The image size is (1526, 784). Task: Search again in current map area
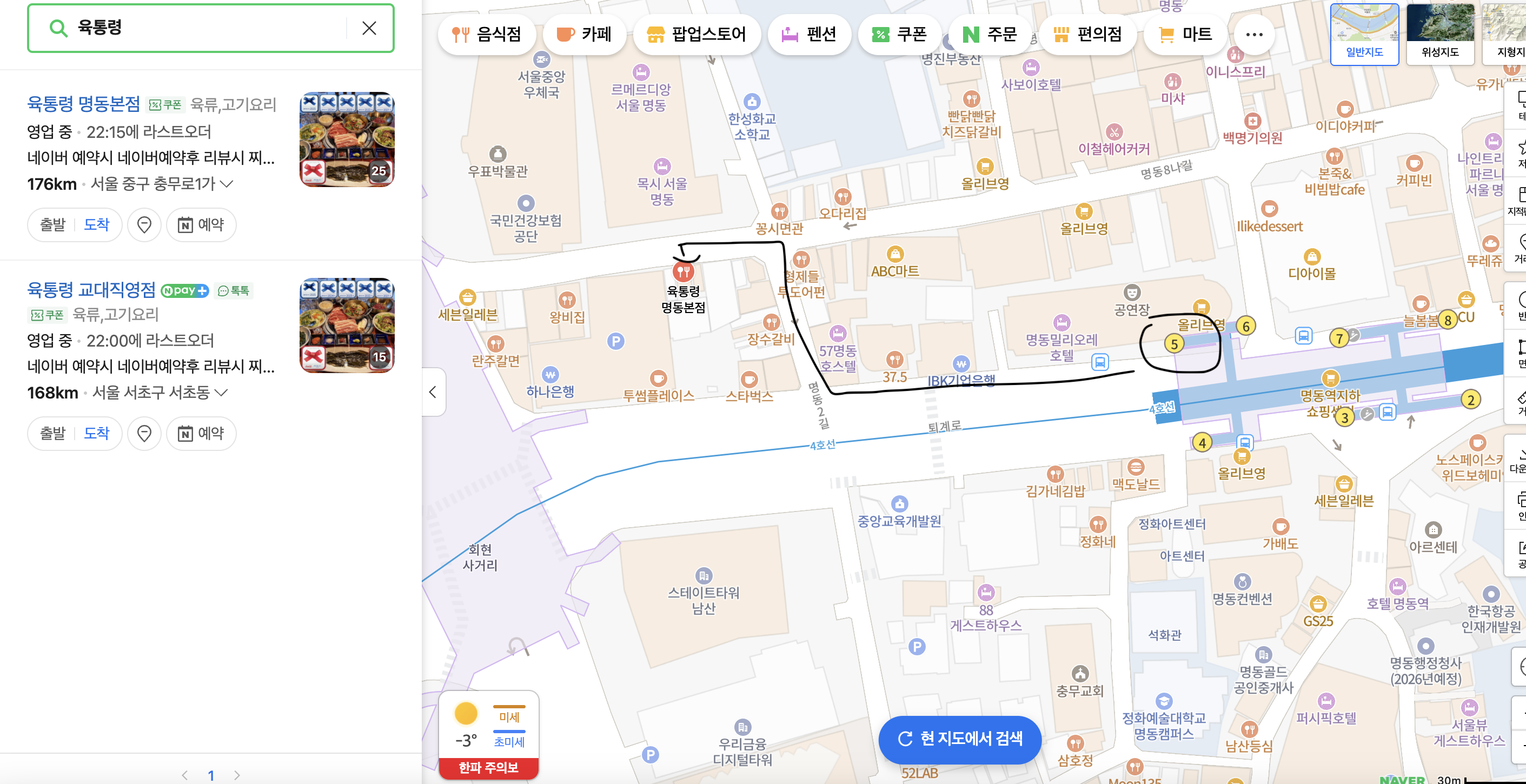[960, 739]
